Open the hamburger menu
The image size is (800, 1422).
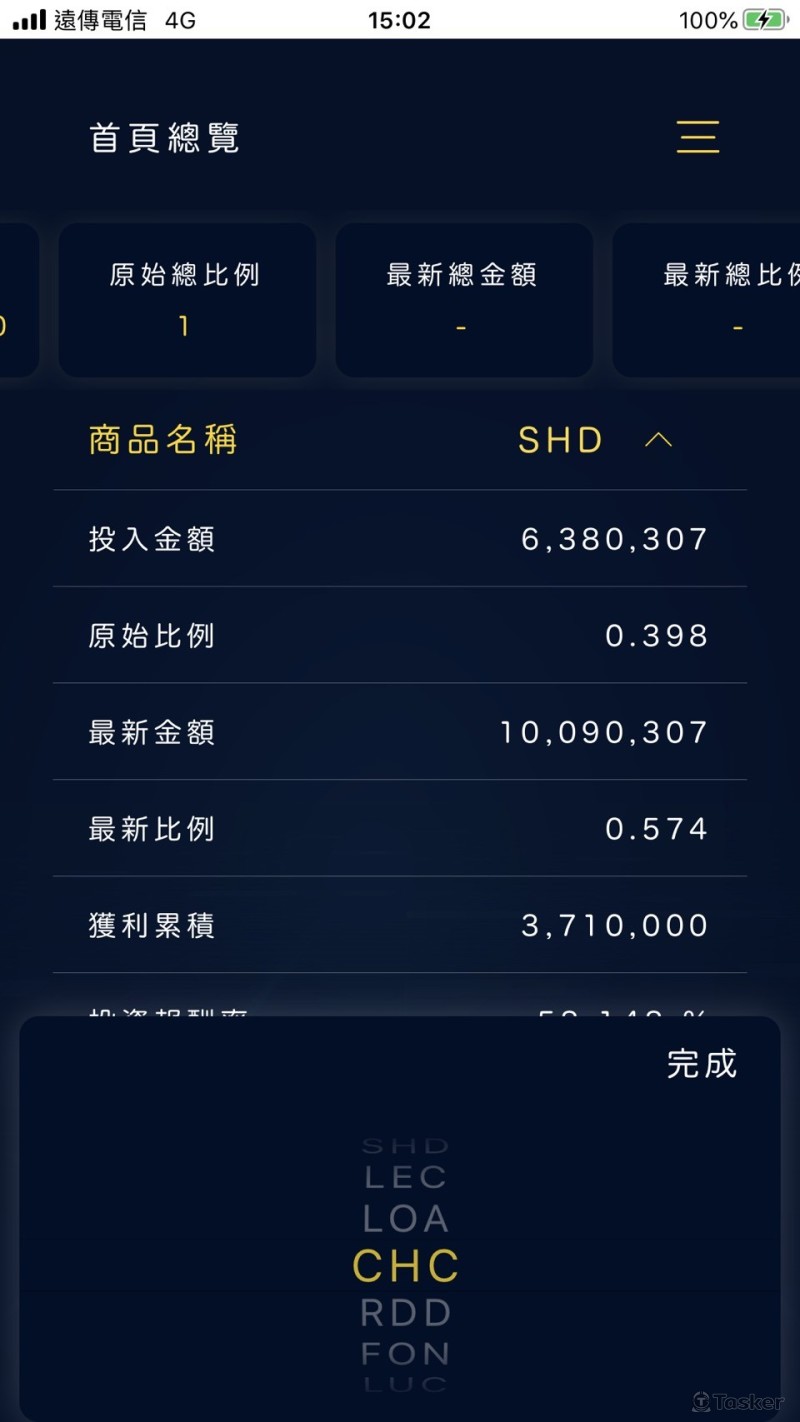click(697, 137)
